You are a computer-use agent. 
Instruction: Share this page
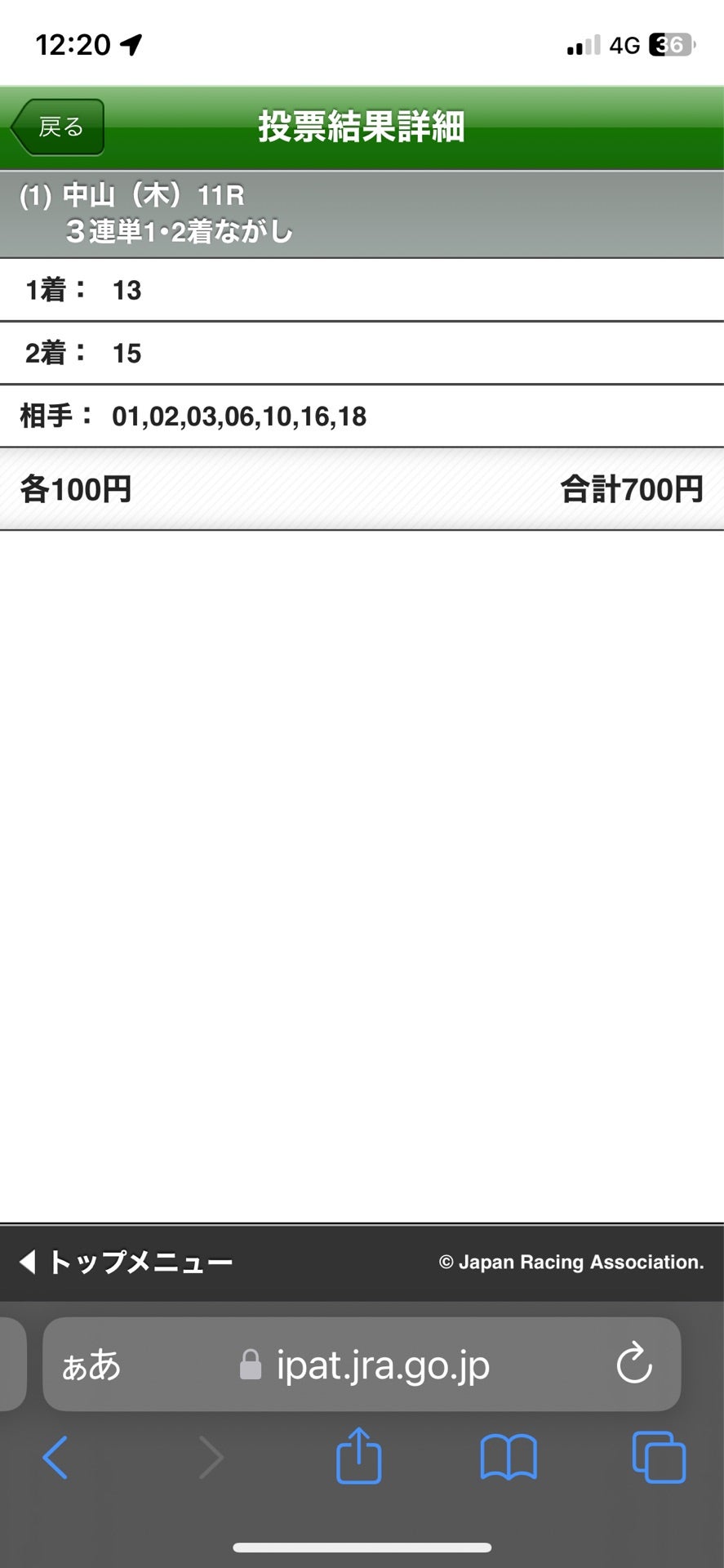(359, 1456)
